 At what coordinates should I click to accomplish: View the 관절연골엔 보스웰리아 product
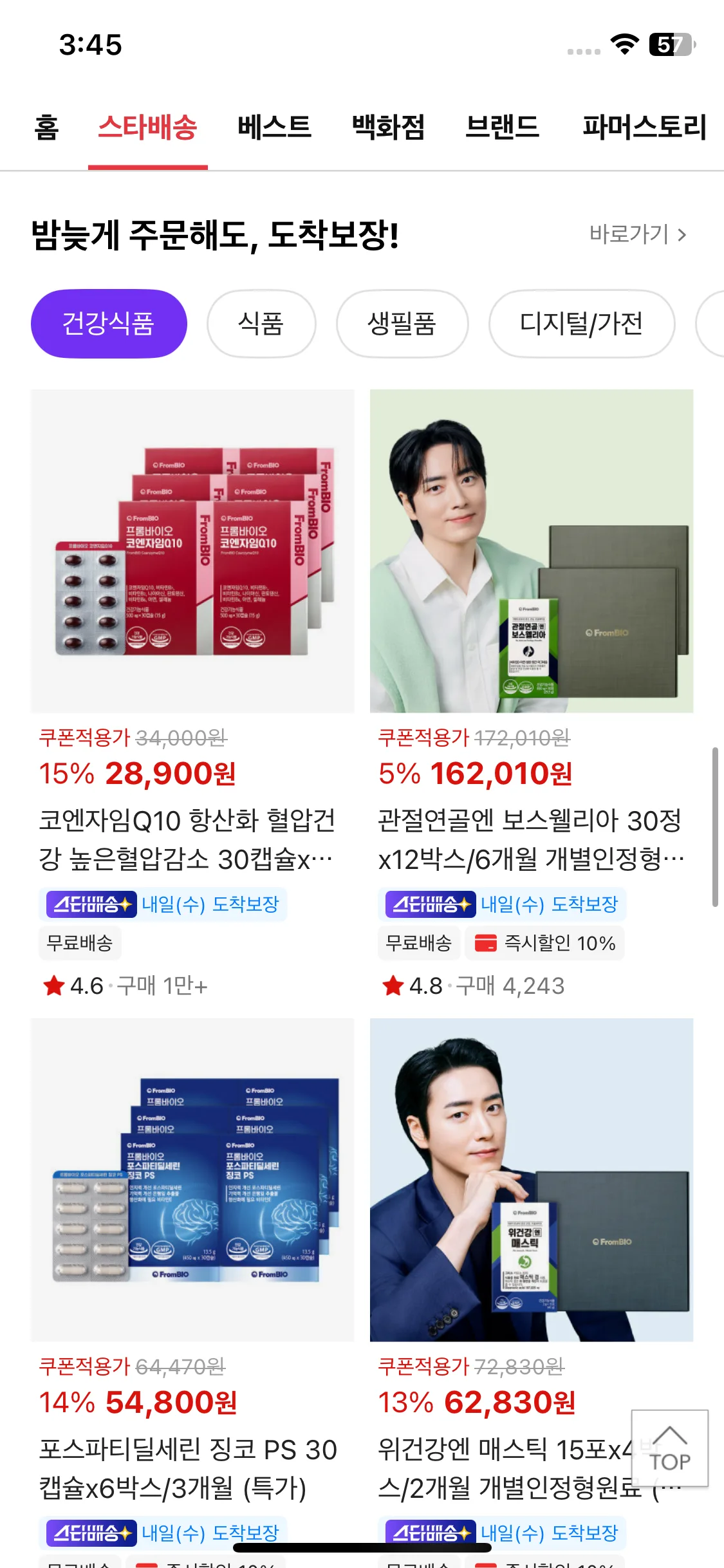pyautogui.click(x=531, y=551)
